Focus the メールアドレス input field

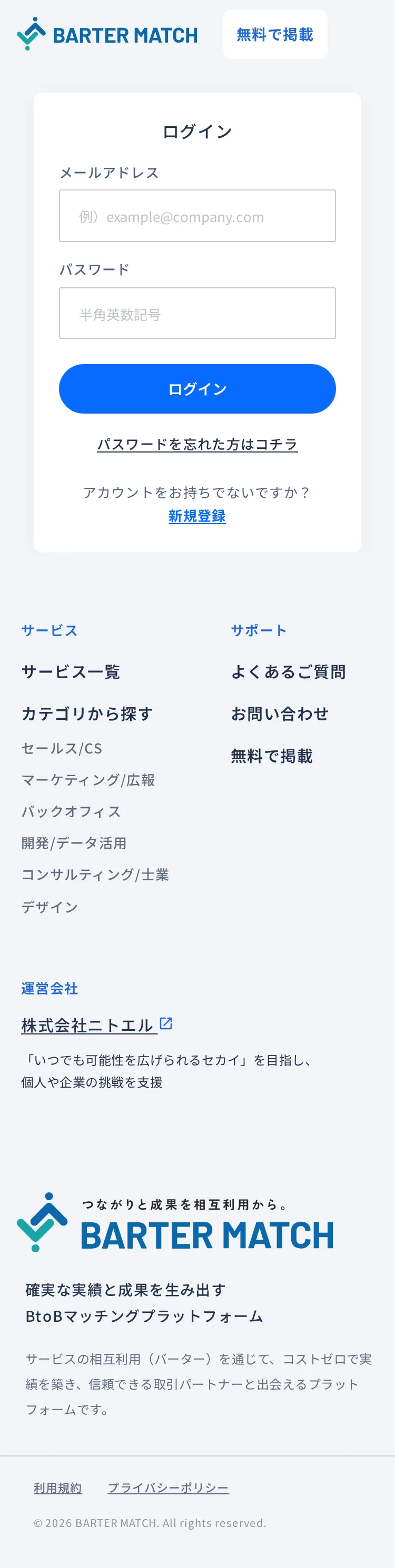click(x=197, y=216)
